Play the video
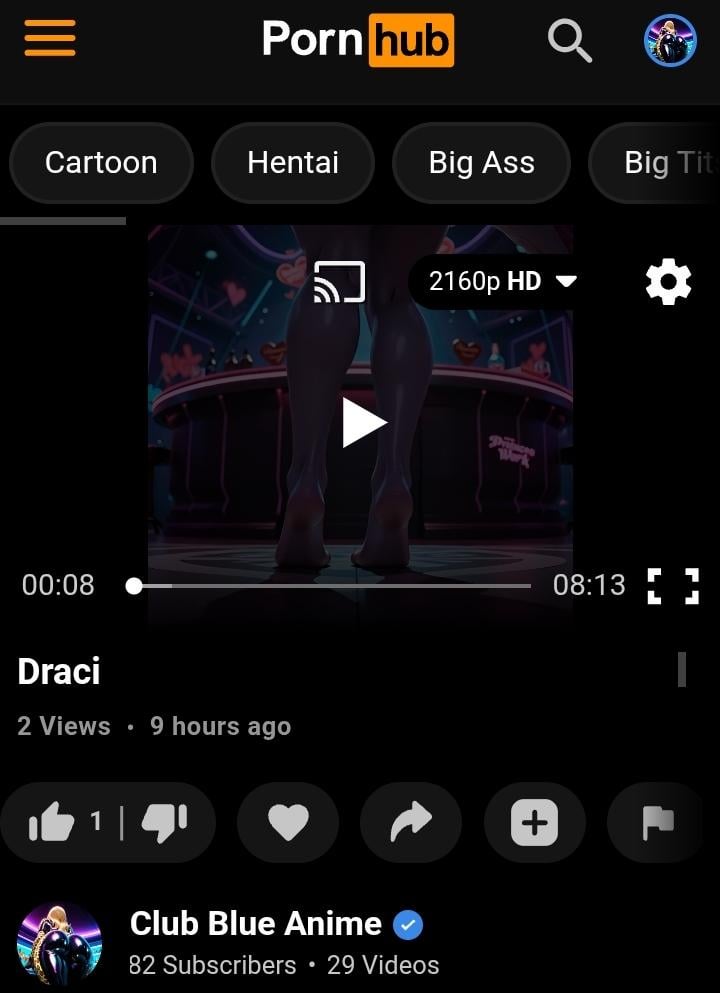This screenshot has height=993, width=720. click(362, 422)
